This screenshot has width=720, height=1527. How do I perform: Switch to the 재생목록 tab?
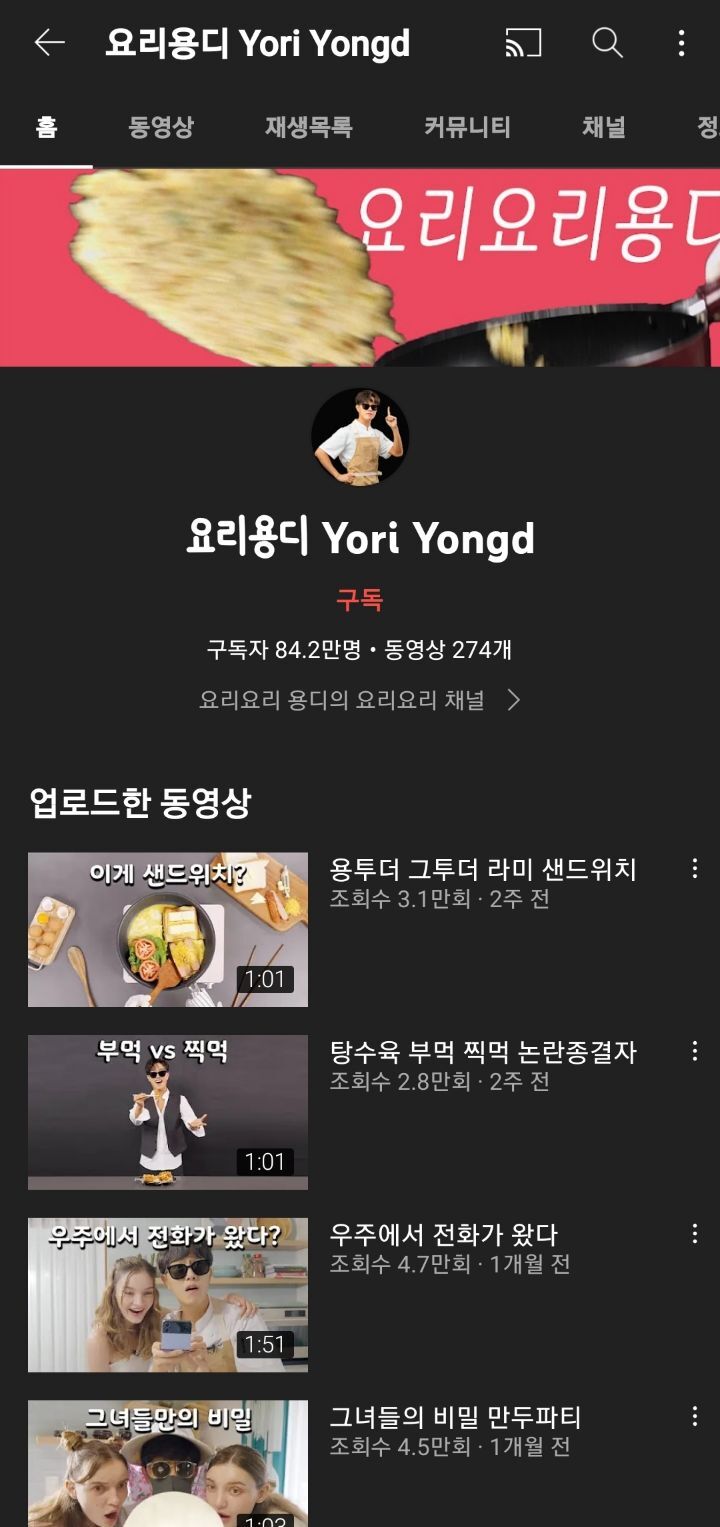(x=308, y=127)
